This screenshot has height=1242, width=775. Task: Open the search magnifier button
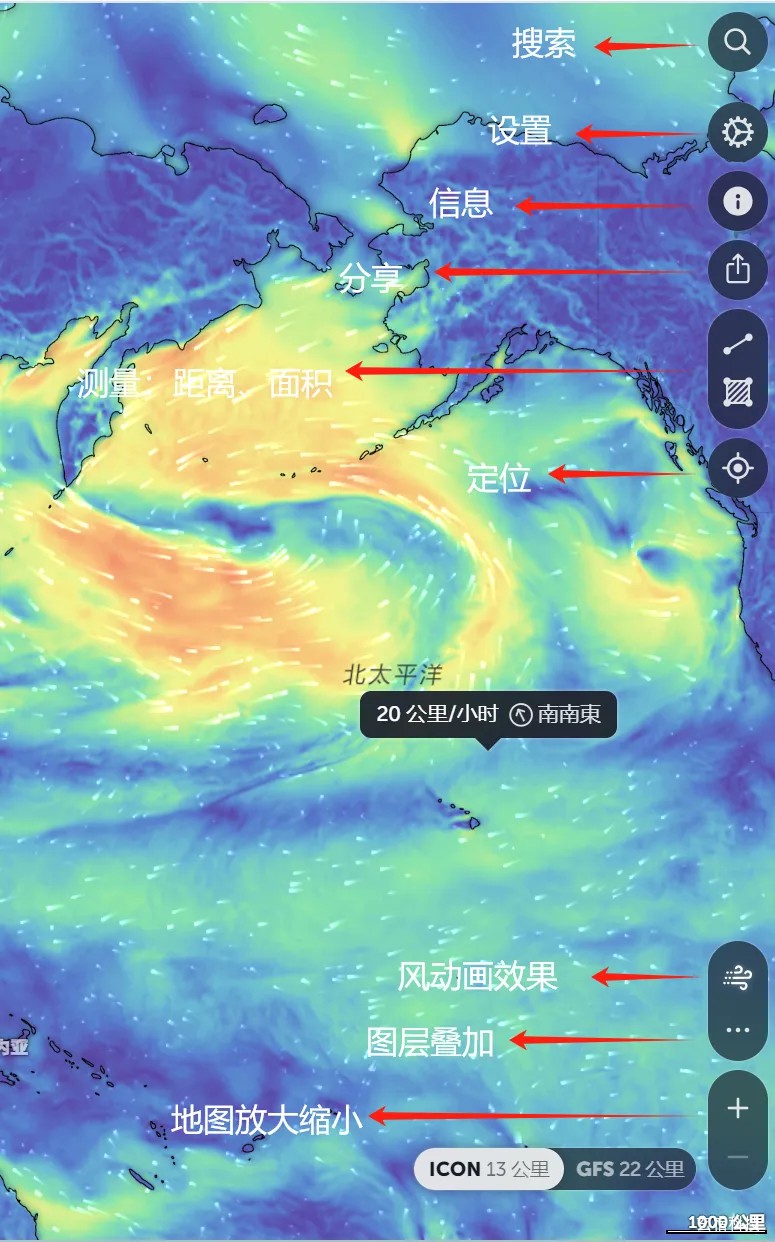click(x=738, y=42)
